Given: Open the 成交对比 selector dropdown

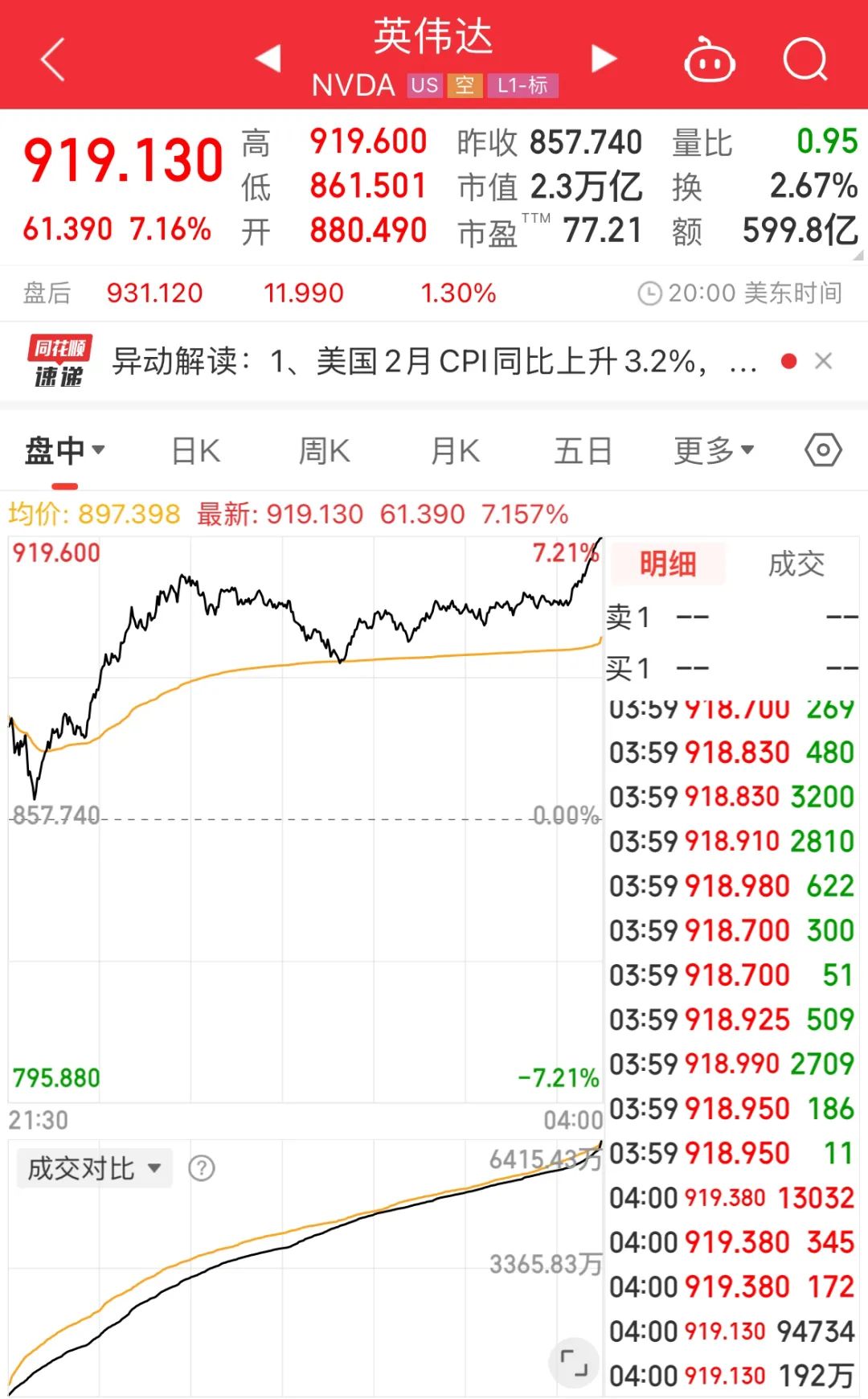Looking at the screenshot, I should tap(92, 1169).
